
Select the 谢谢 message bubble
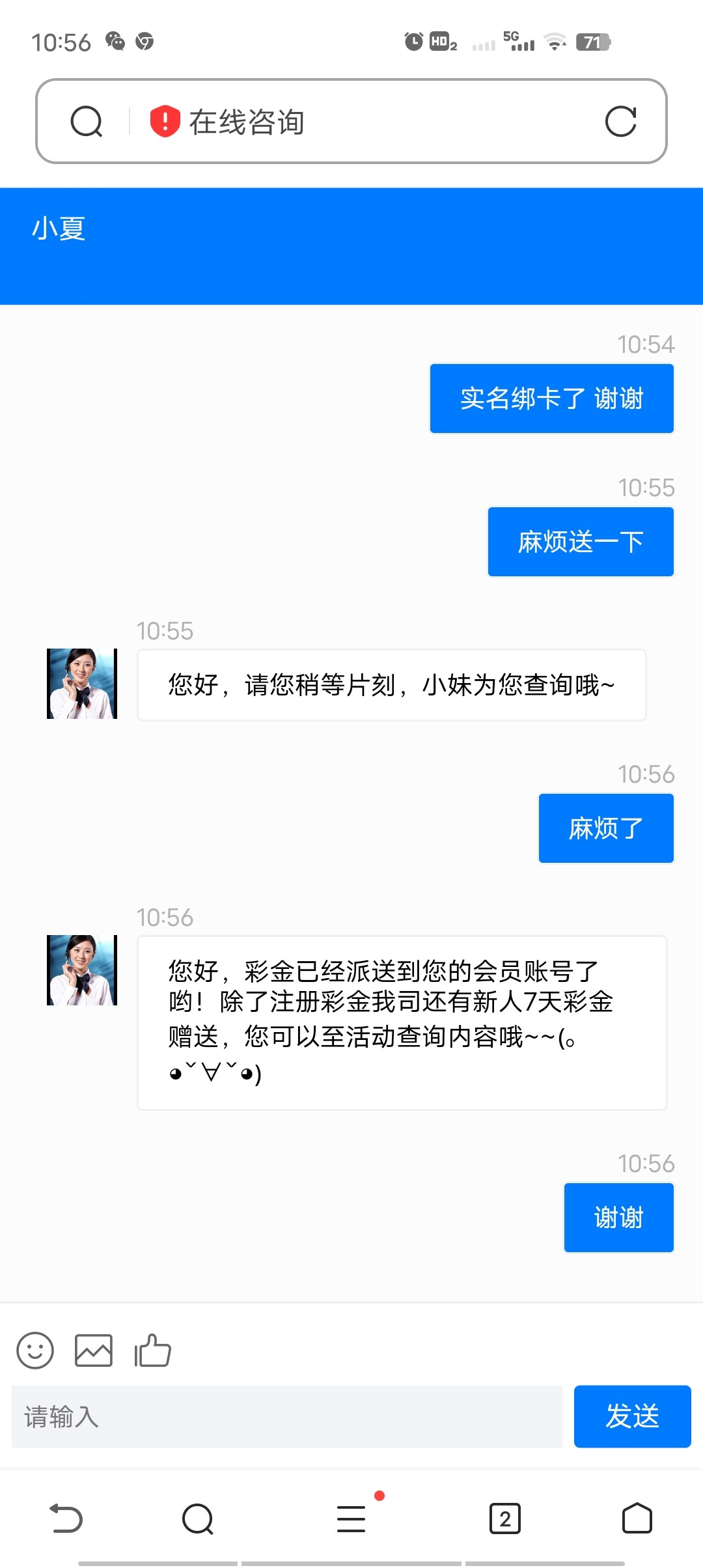[618, 1216]
